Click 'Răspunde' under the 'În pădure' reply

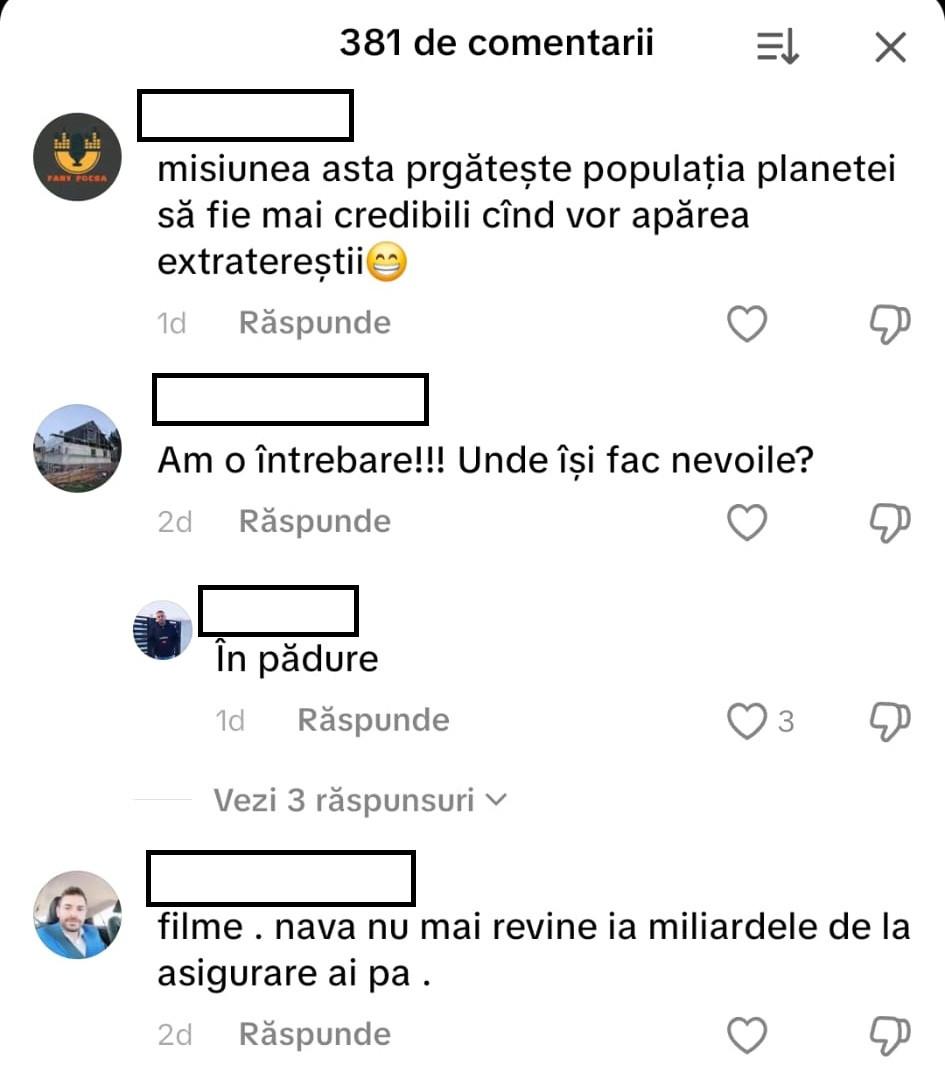[372, 719]
